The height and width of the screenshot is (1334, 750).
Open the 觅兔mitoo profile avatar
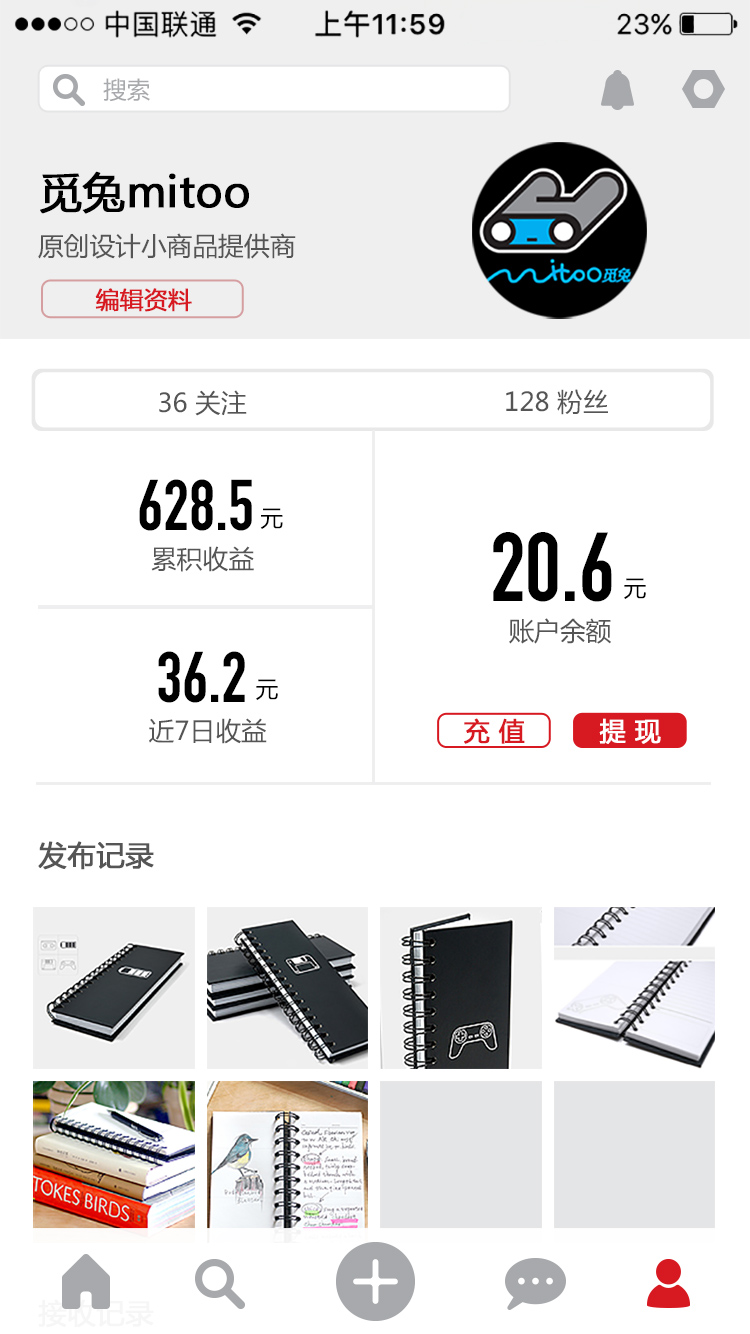(559, 230)
